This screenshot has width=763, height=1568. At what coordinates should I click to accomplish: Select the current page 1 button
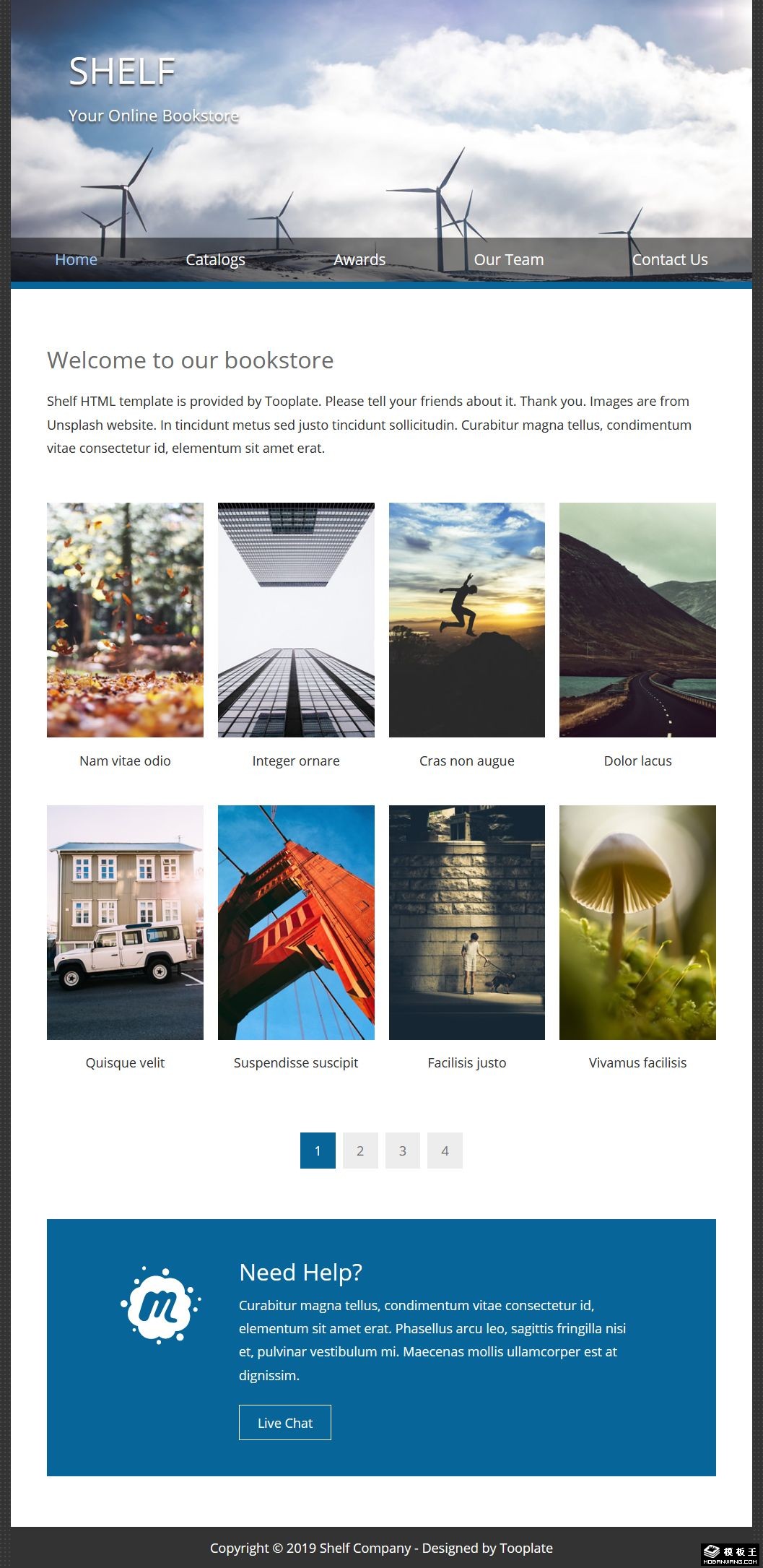(318, 1151)
